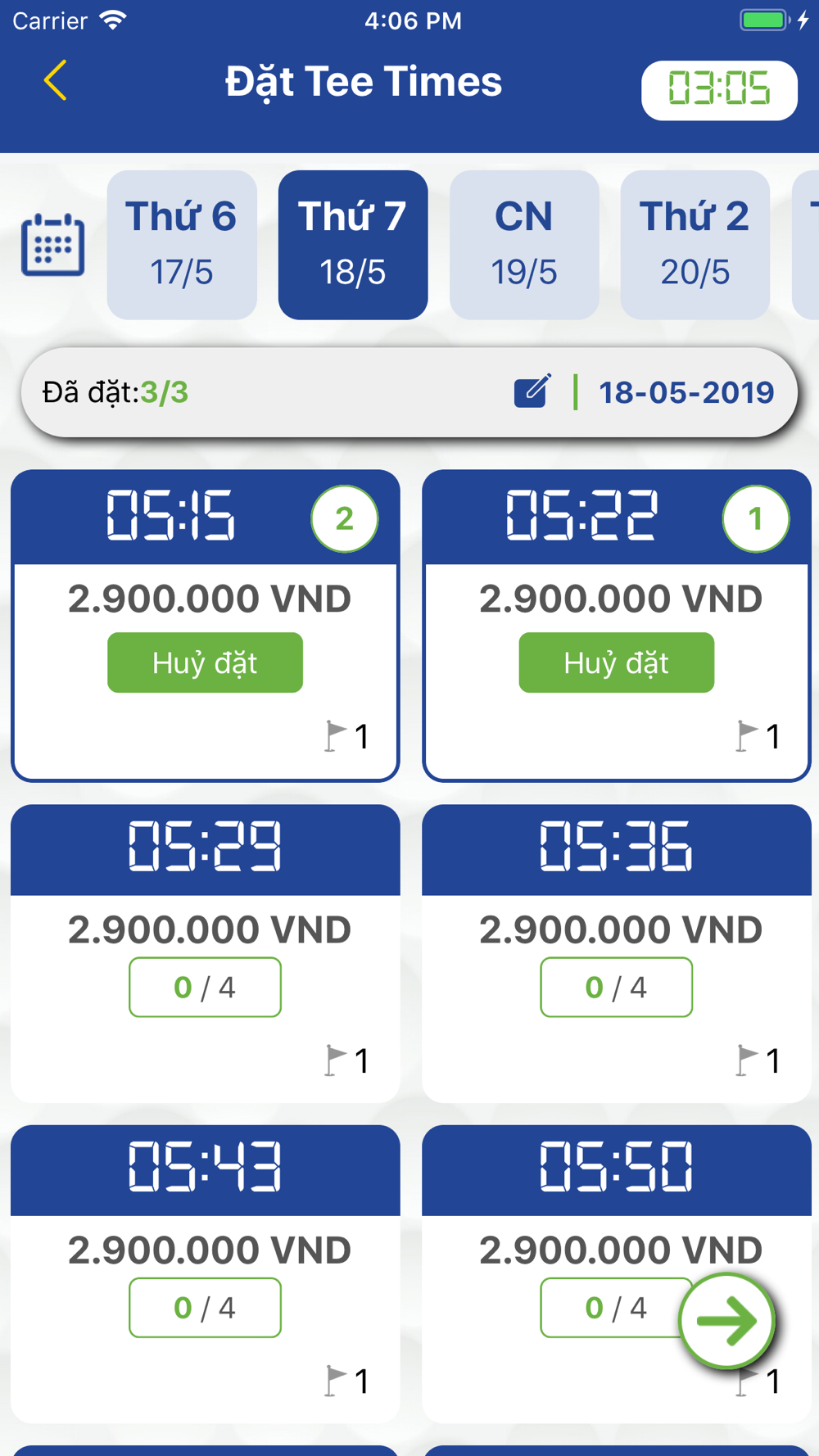Cancel the 05:22 booking with Huỷ đặt

(616, 662)
